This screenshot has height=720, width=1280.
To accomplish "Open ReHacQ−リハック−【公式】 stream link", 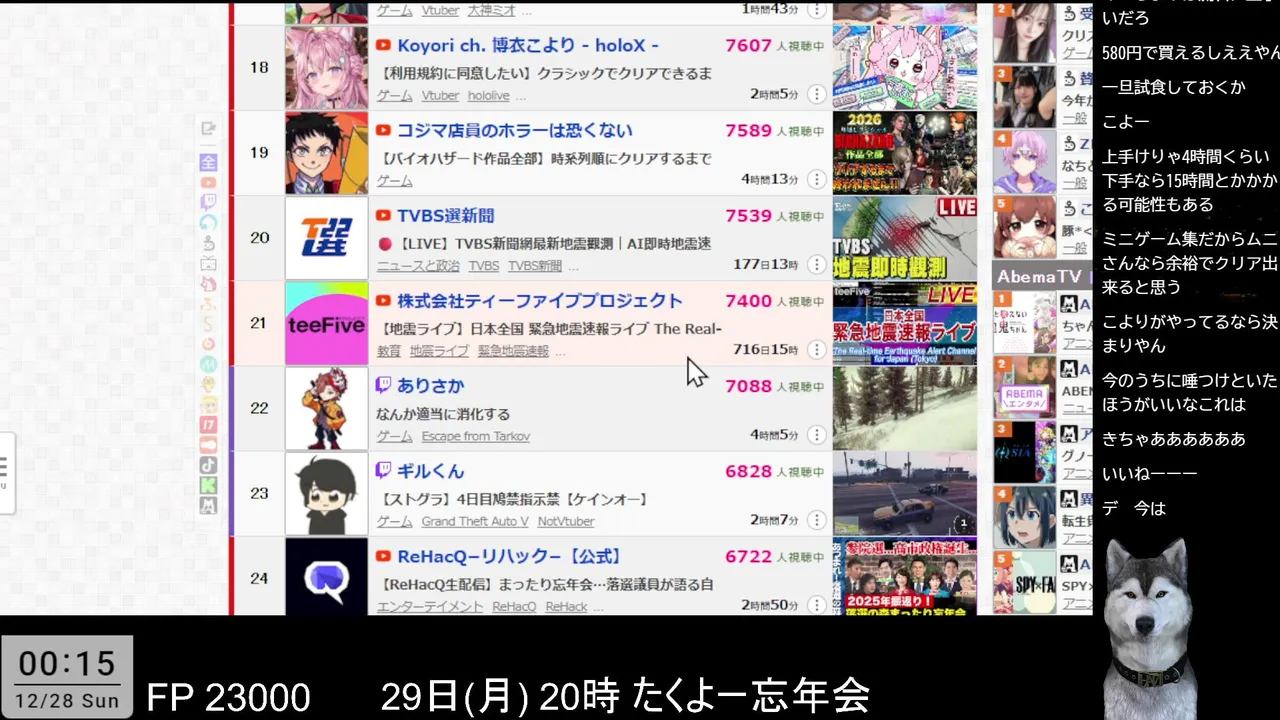I will (x=509, y=556).
